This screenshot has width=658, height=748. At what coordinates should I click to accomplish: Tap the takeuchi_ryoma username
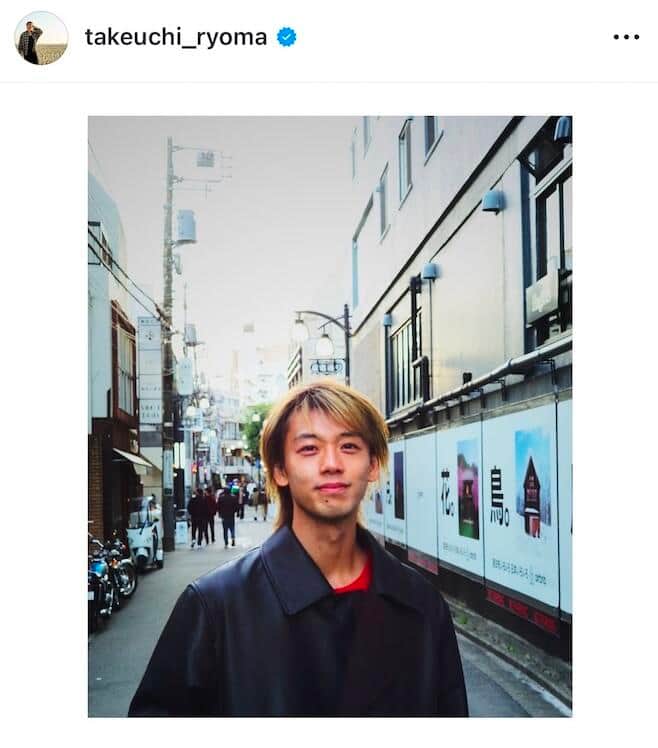coord(175,38)
